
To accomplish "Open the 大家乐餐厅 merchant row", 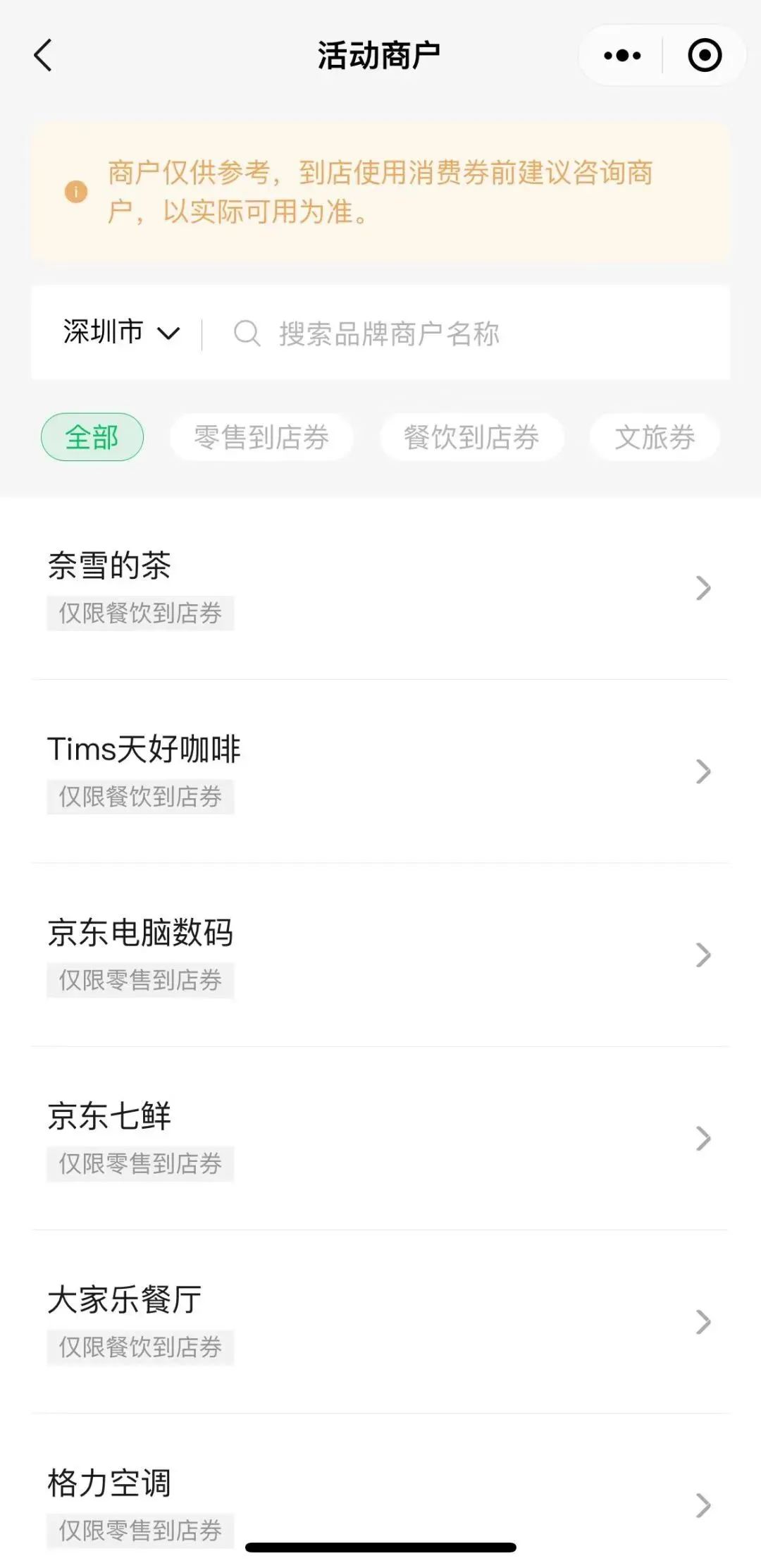I will pyautogui.click(x=380, y=1321).
